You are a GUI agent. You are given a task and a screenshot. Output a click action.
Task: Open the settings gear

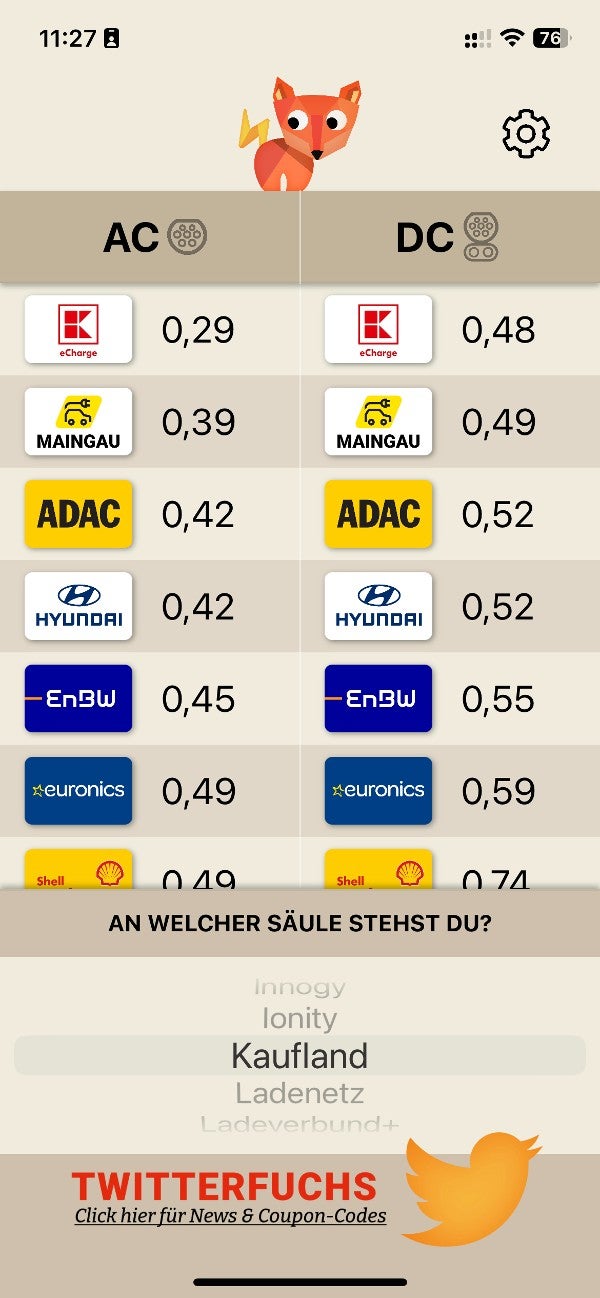click(x=526, y=134)
